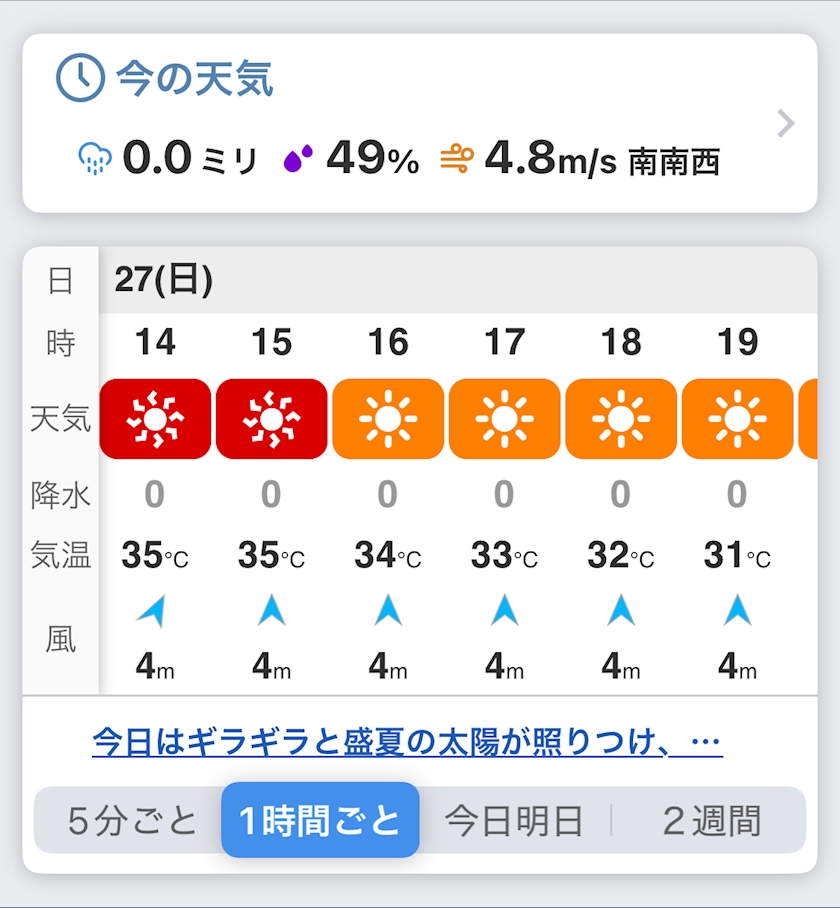Switch to the 5分ごと tab
The height and width of the screenshot is (908, 840).
[x=132, y=820]
